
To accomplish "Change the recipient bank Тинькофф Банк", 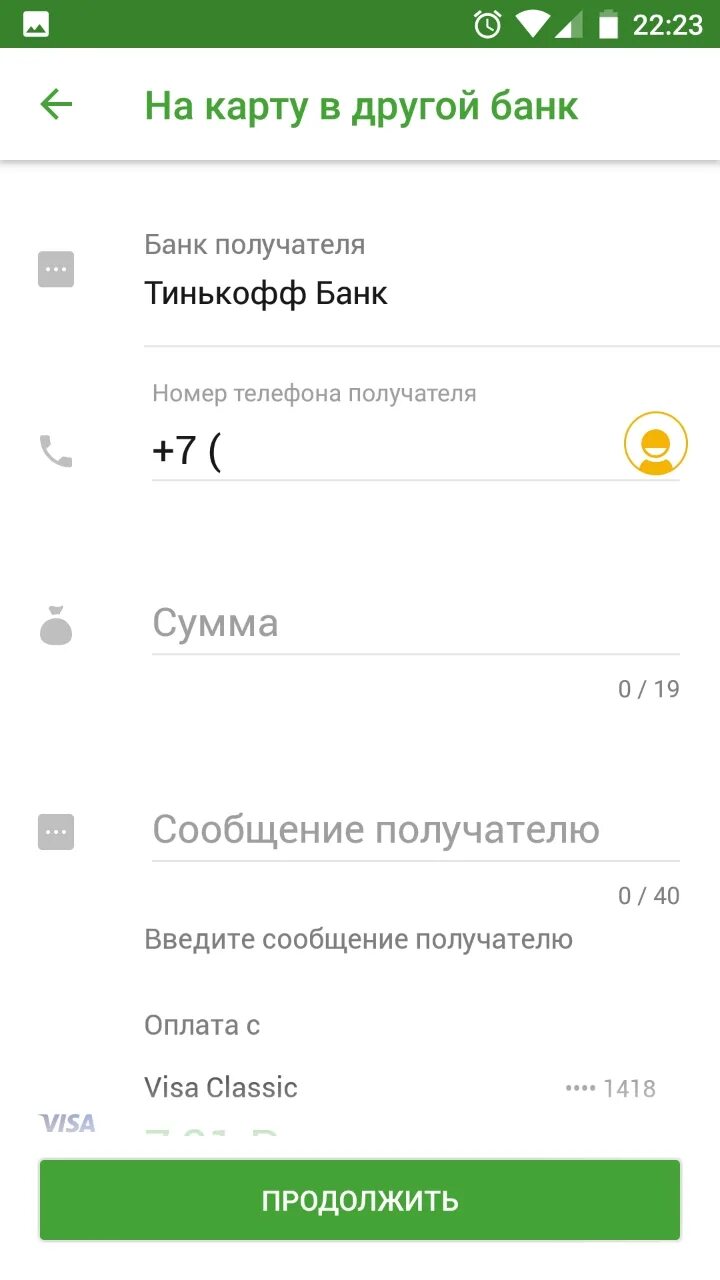I will point(266,293).
